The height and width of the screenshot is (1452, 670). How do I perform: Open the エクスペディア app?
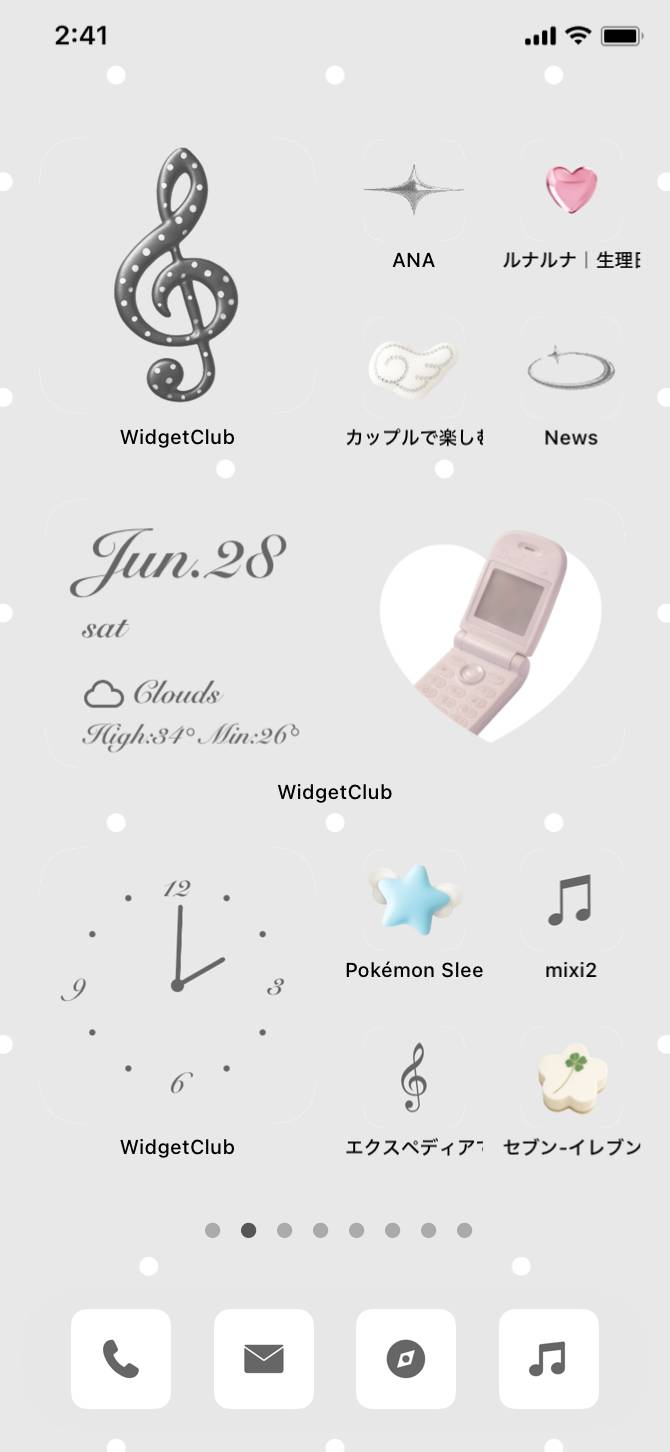(414, 1077)
